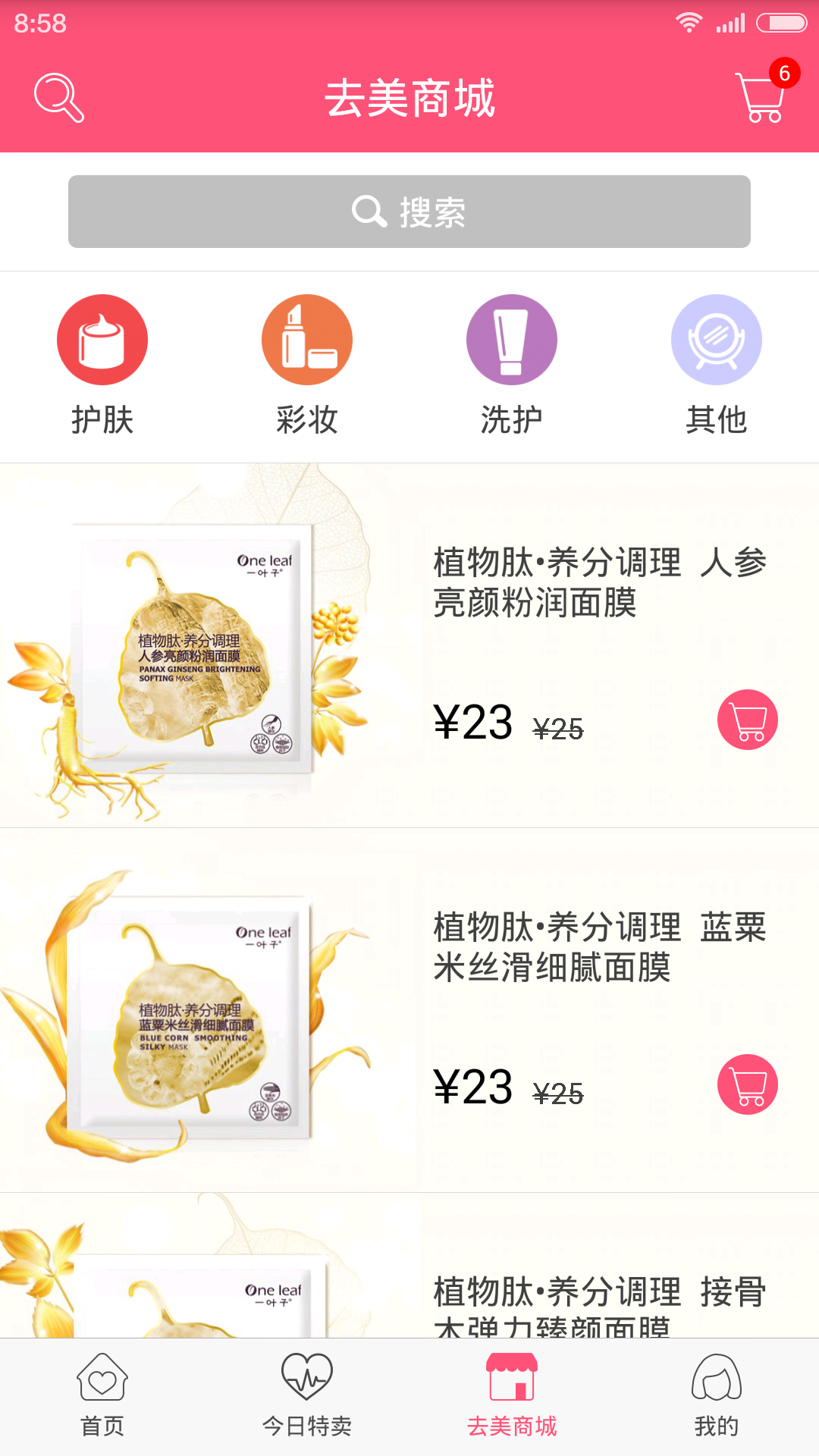The height and width of the screenshot is (1456, 819).
Task: Select the 其他 mirror category icon
Action: [717, 339]
